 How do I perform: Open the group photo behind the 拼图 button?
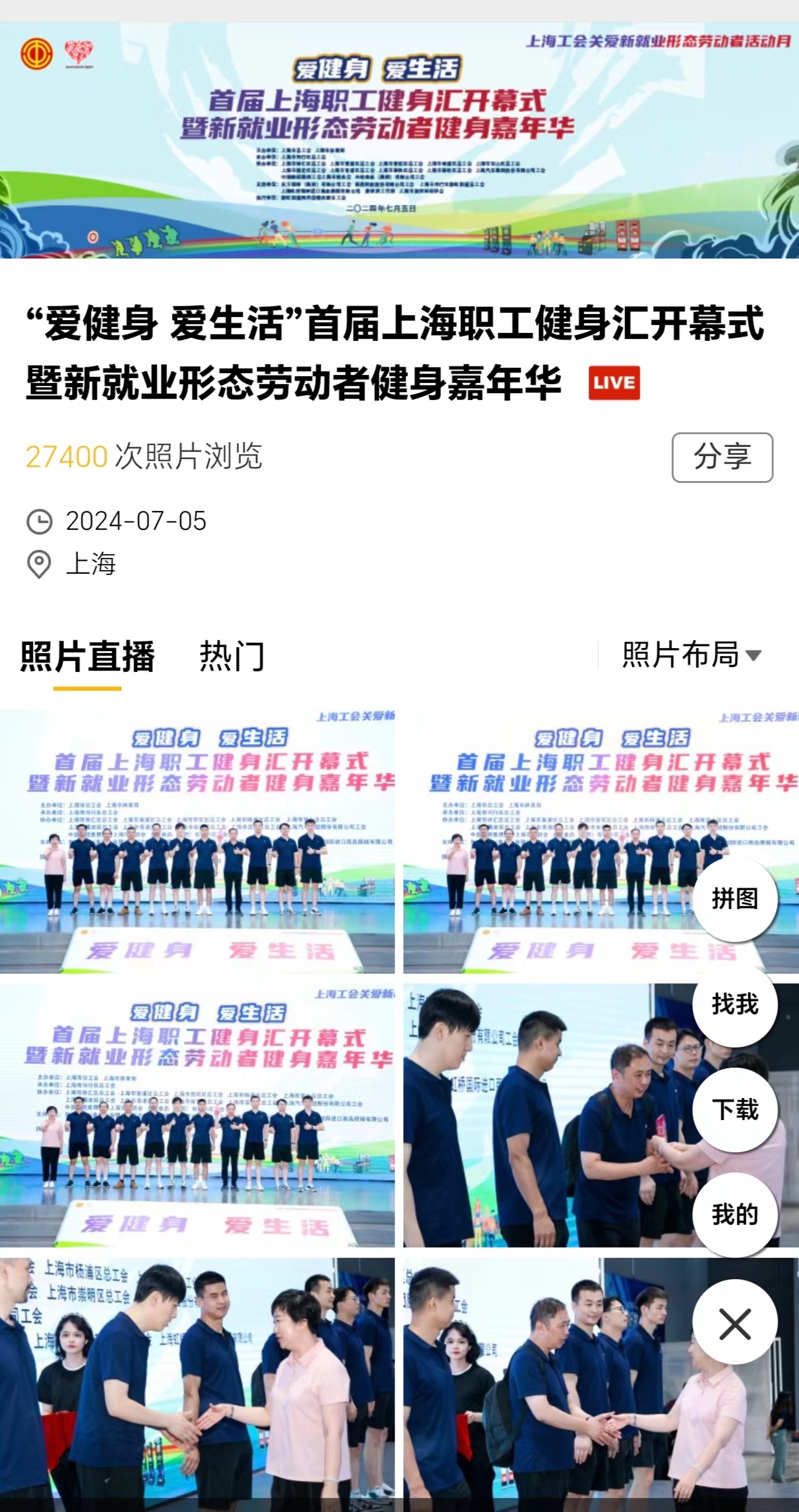(x=549, y=841)
